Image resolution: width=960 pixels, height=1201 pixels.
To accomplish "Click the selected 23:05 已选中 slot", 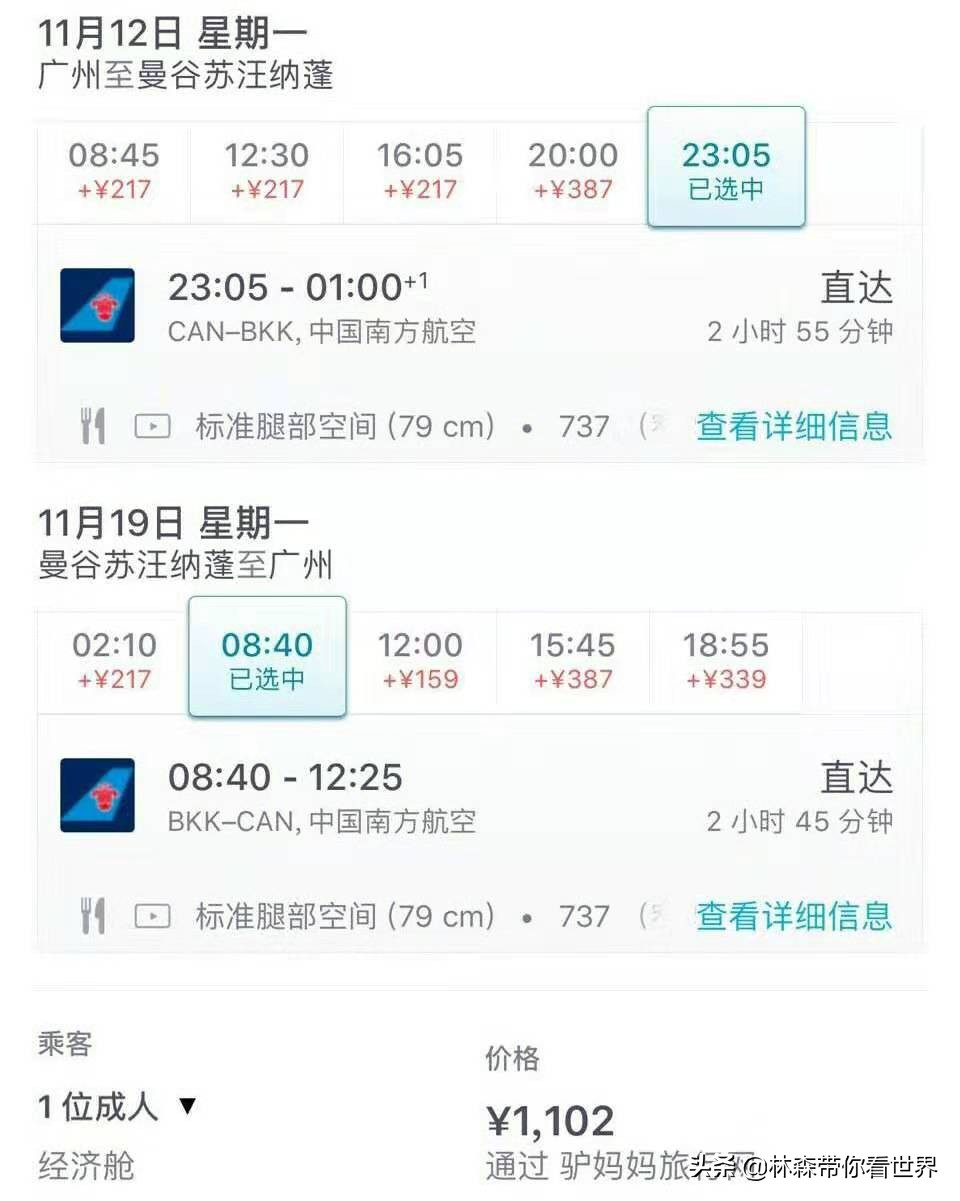I will point(726,167).
